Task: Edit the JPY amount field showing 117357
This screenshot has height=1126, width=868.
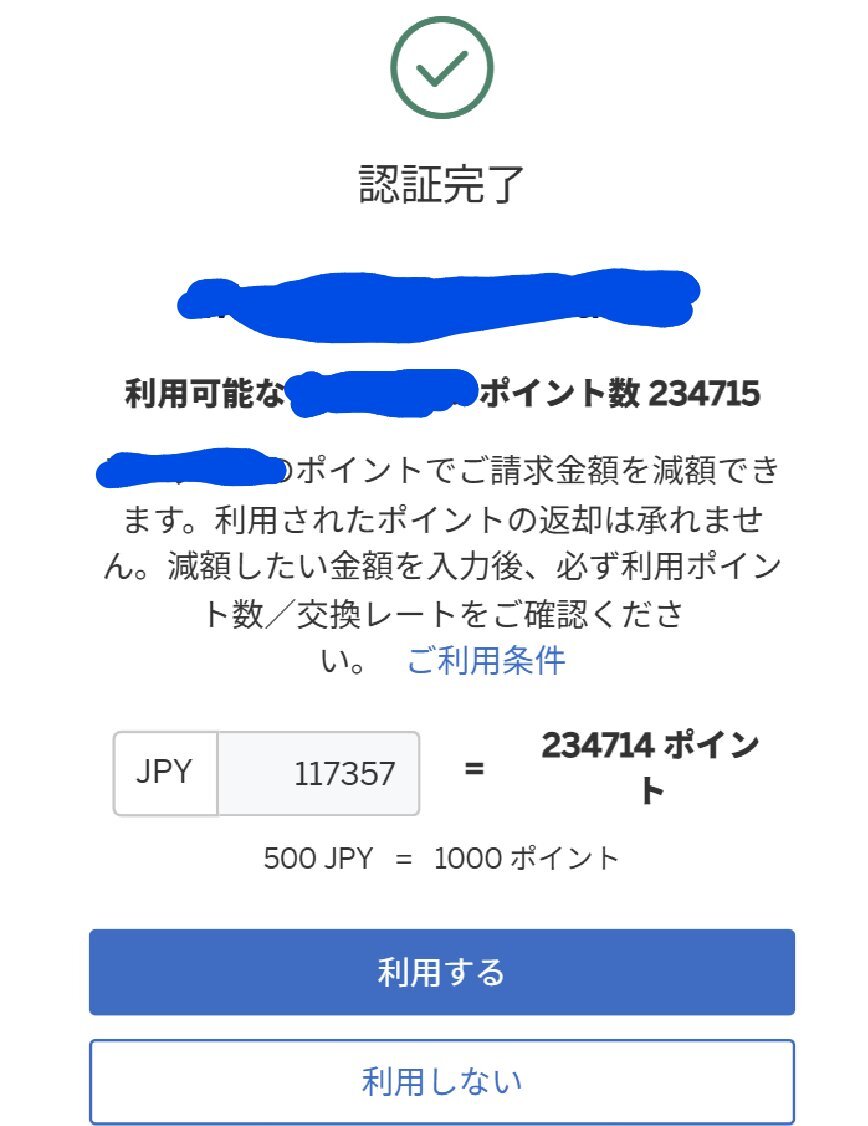Action: coord(318,773)
